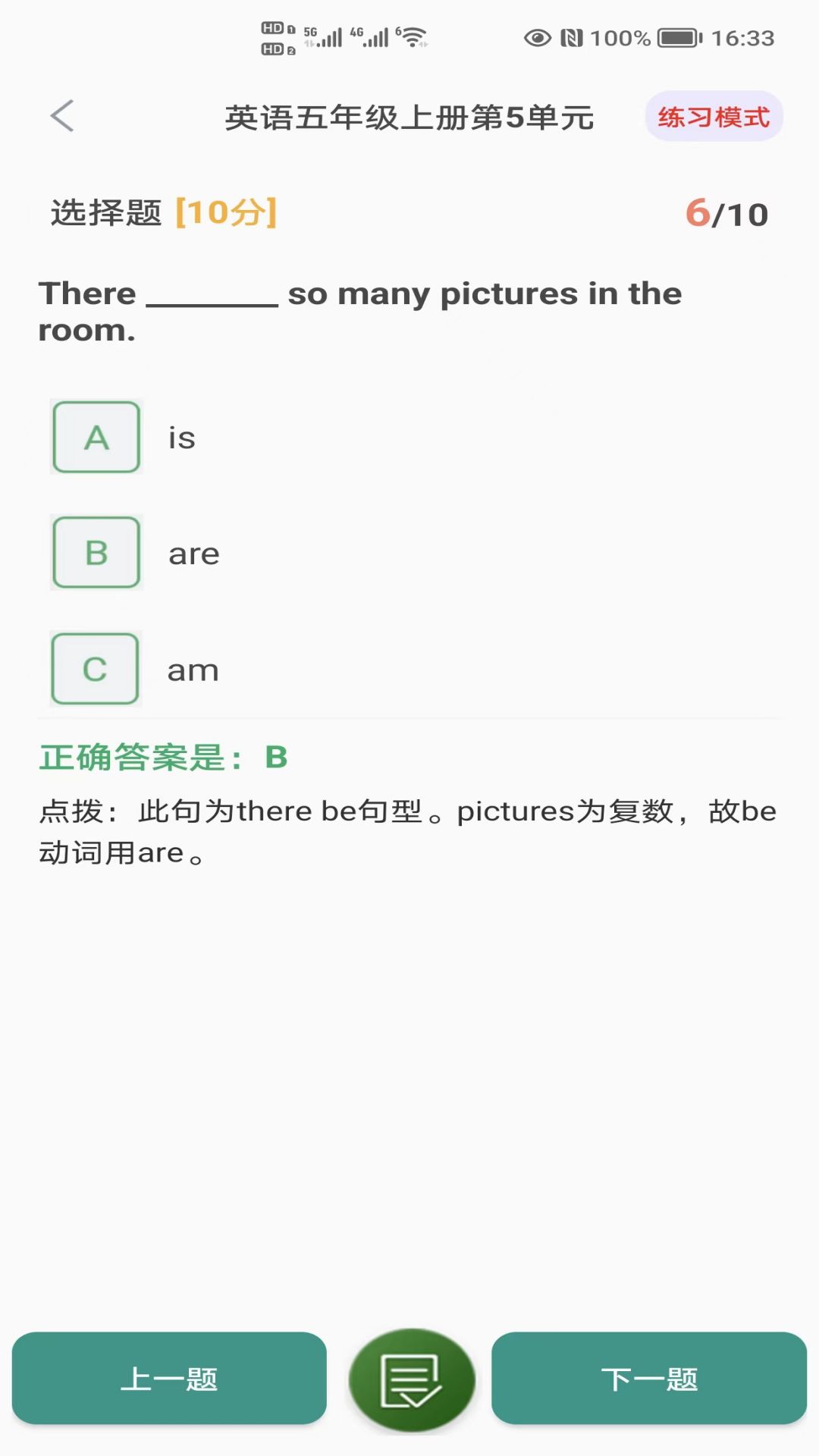Tap the 练习模式 mode badge
This screenshot has height=1456, width=819.
coord(714,116)
